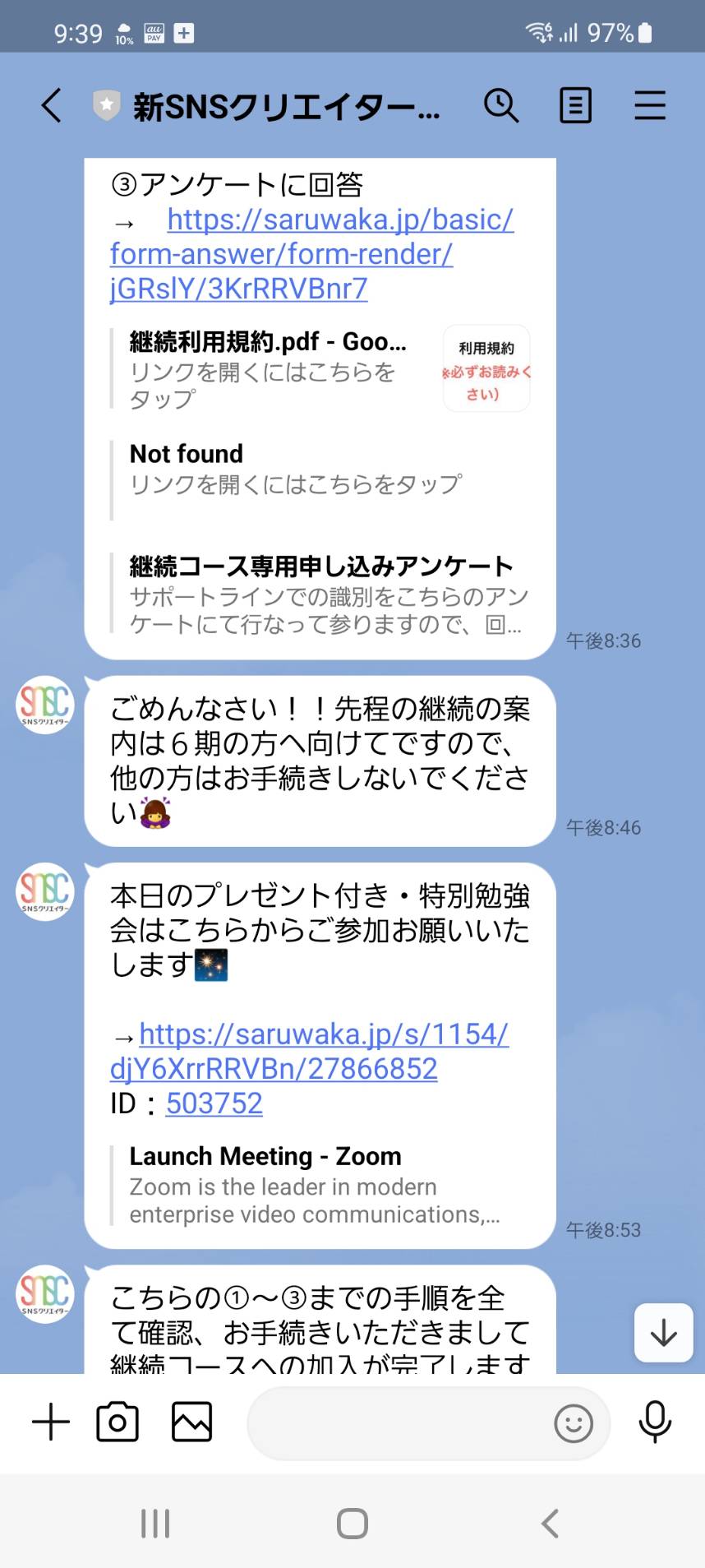
Task: Open the saruwaka.jp/s/1154 meeting link
Action: pyautogui.click(x=311, y=1051)
